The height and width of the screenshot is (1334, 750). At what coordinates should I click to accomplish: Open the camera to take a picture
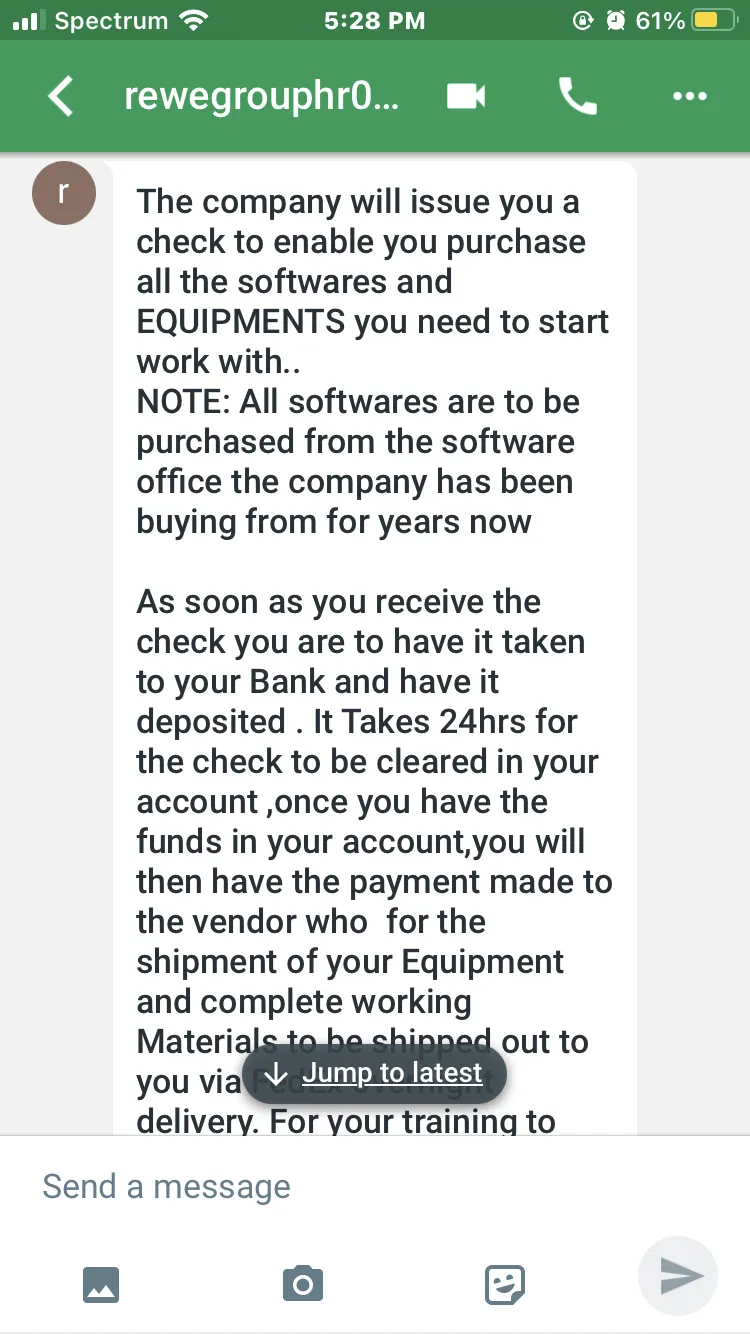tap(303, 1283)
